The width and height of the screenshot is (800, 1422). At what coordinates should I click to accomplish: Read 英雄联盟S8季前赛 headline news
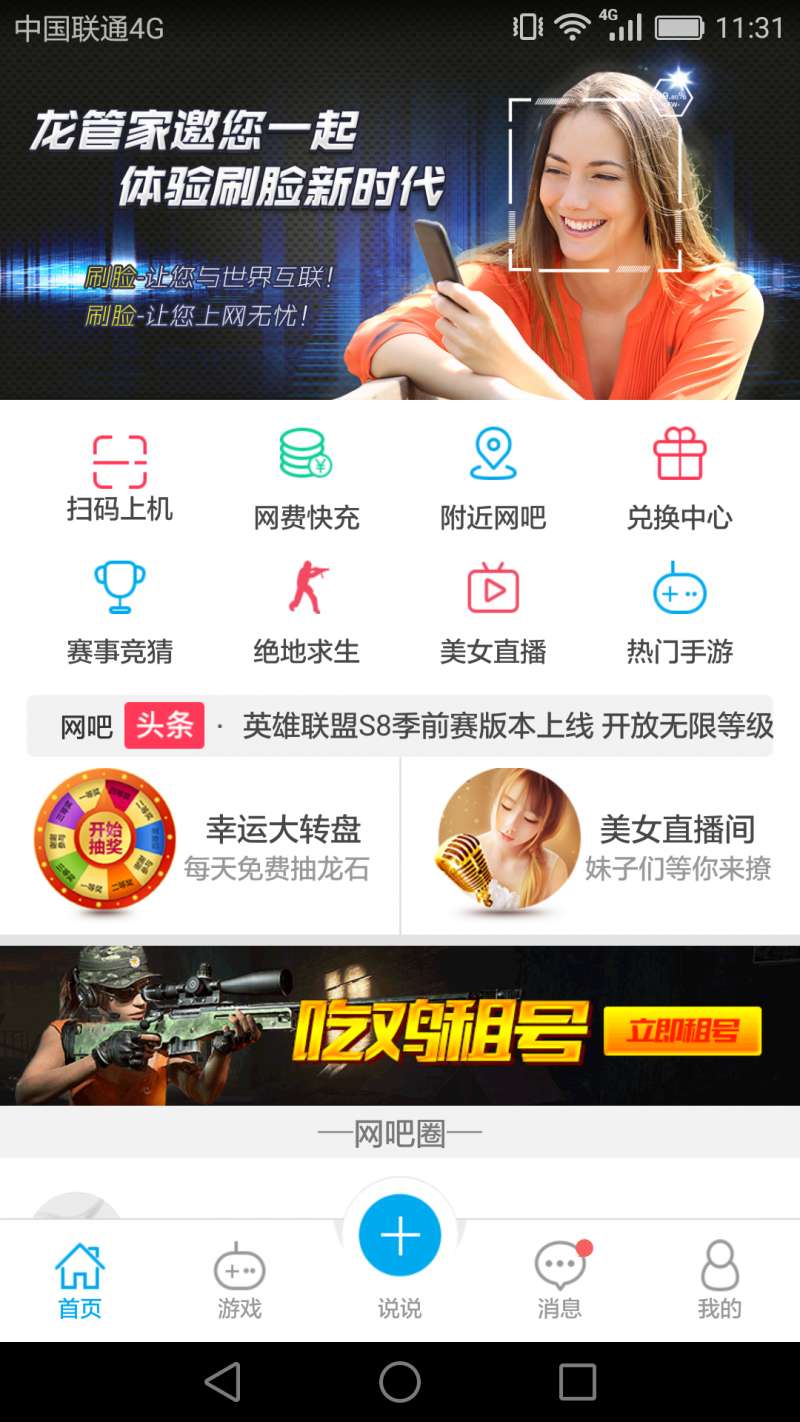pyautogui.click(x=507, y=726)
